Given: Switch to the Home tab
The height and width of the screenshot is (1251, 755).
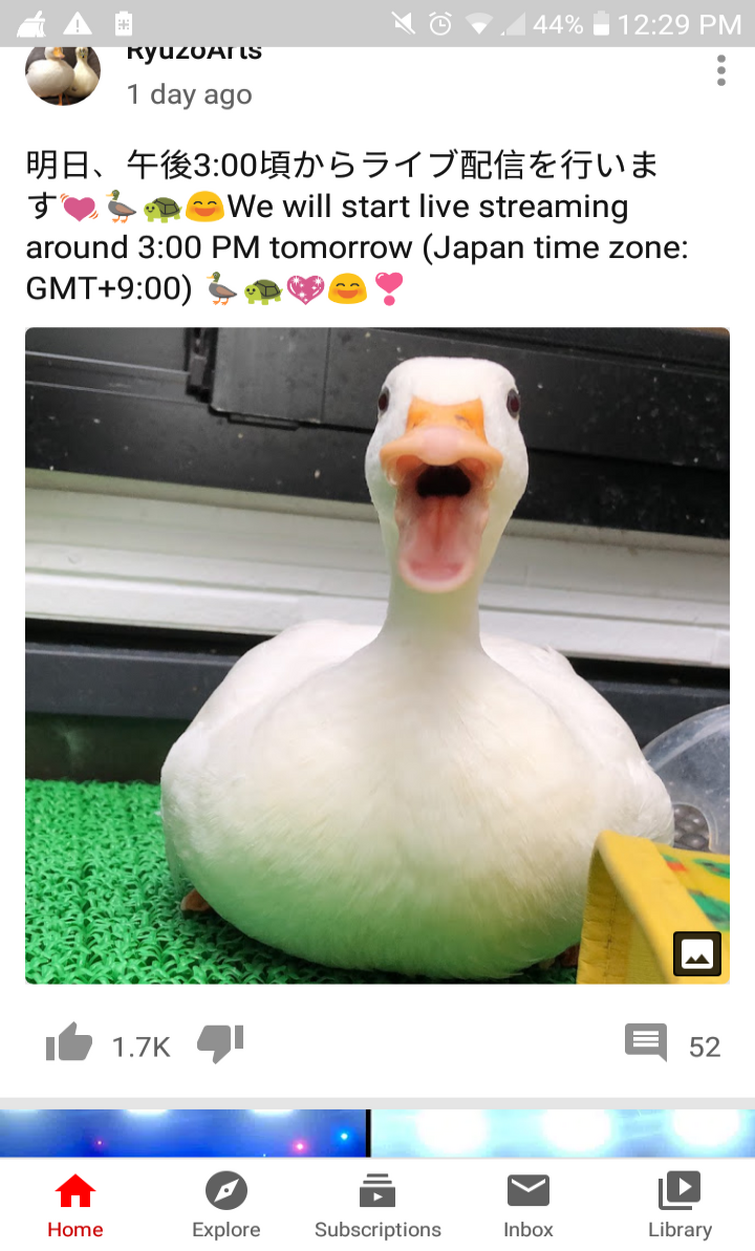Looking at the screenshot, I should (x=75, y=1205).
